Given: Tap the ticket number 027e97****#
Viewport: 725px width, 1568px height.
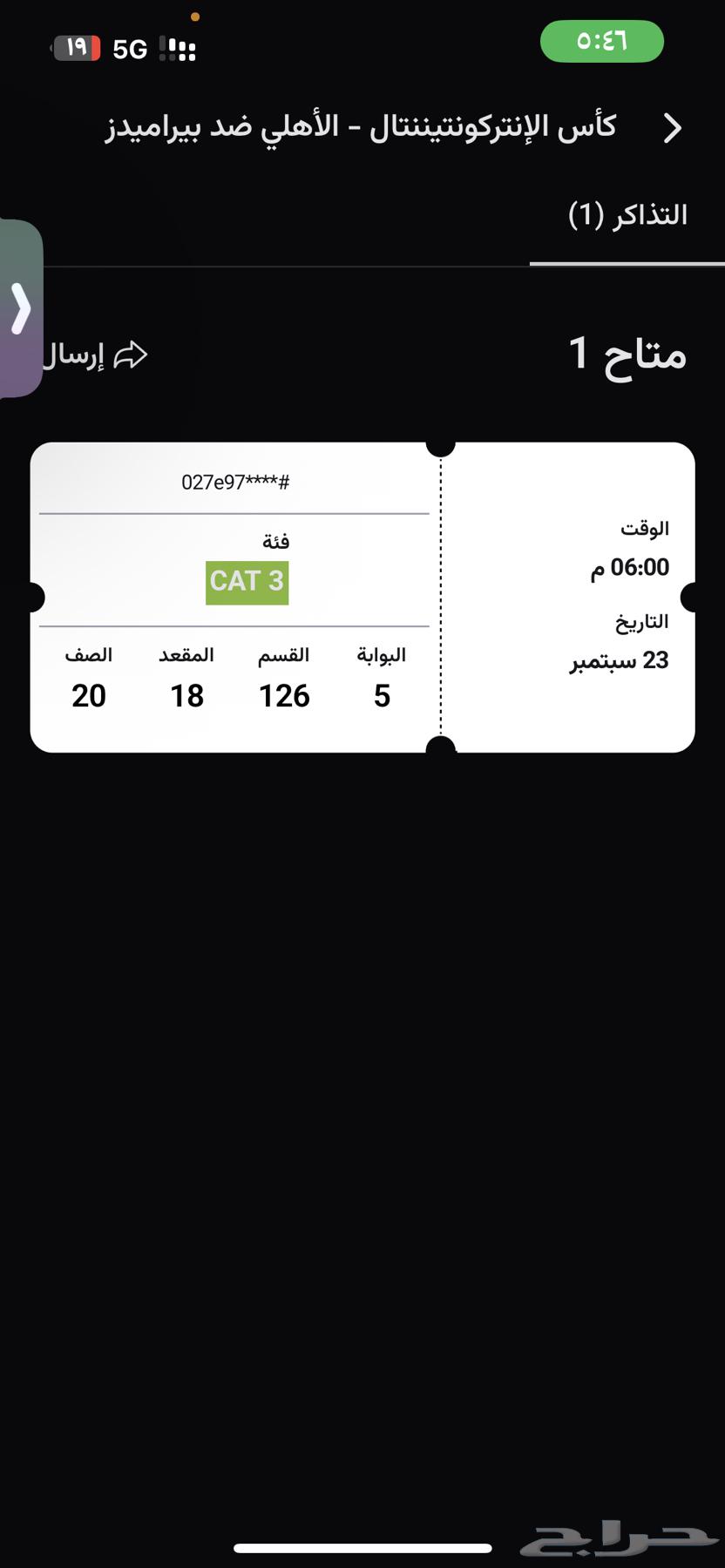Looking at the screenshot, I should point(237,482).
